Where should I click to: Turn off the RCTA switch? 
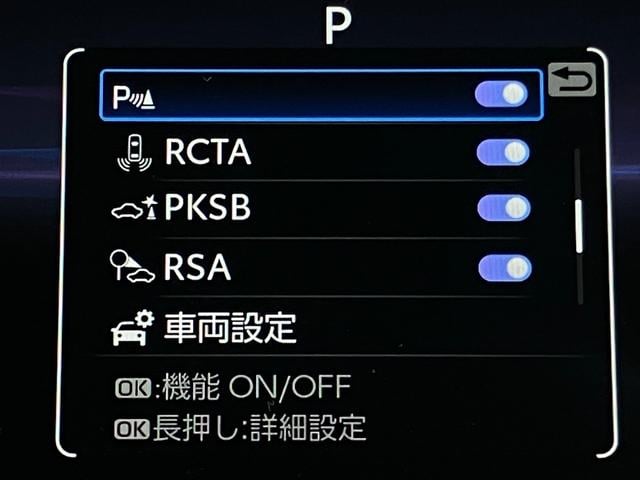pos(503,153)
